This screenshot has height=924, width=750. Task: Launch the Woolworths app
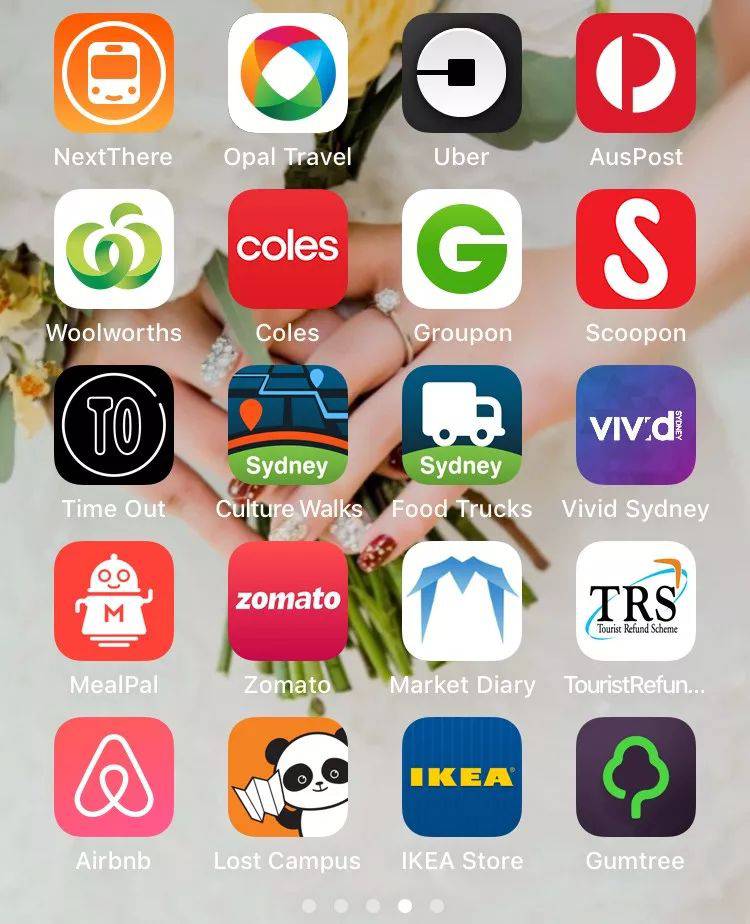[x=114, y=249]
